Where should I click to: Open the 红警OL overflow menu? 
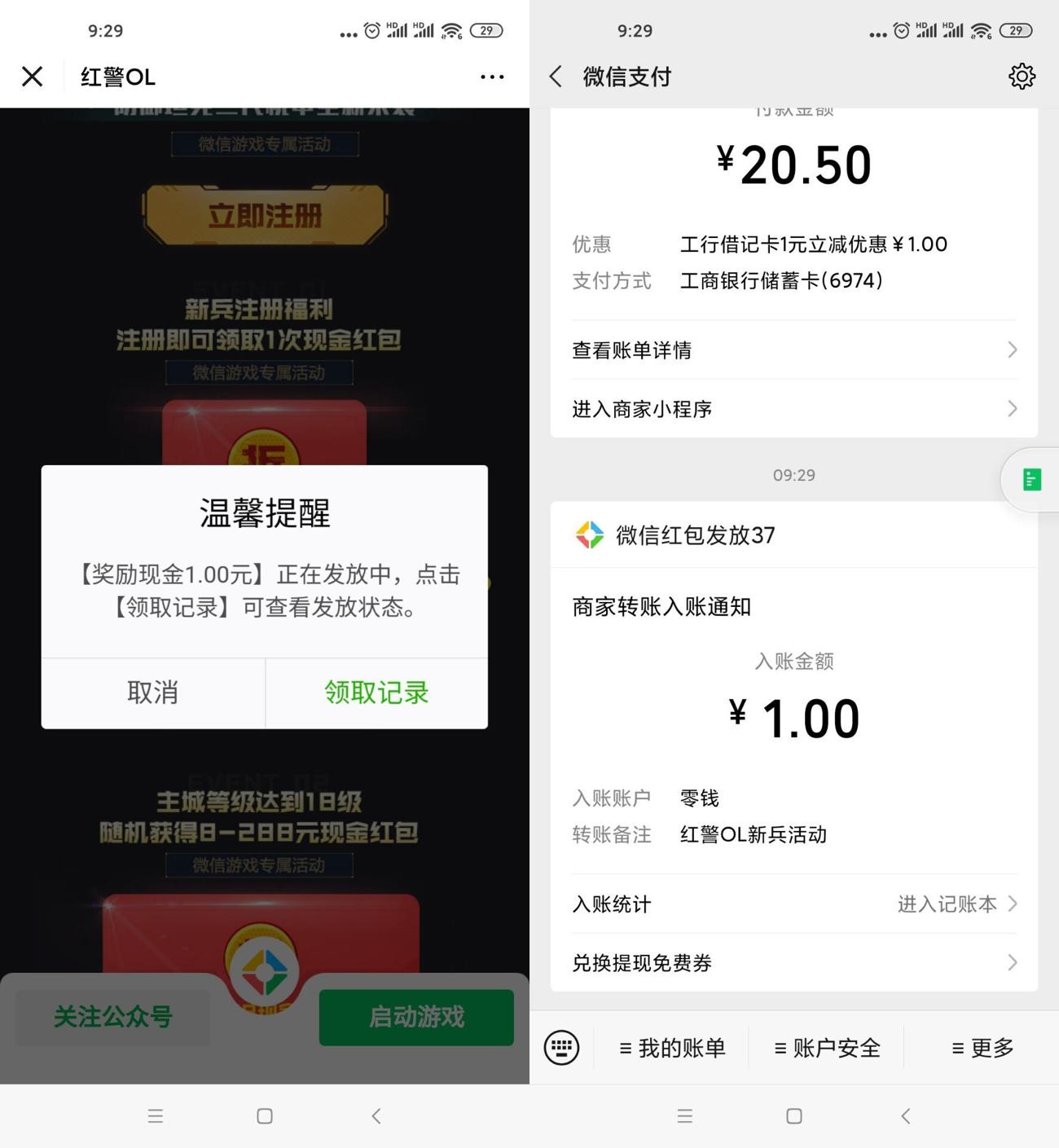tap(492, 77)
